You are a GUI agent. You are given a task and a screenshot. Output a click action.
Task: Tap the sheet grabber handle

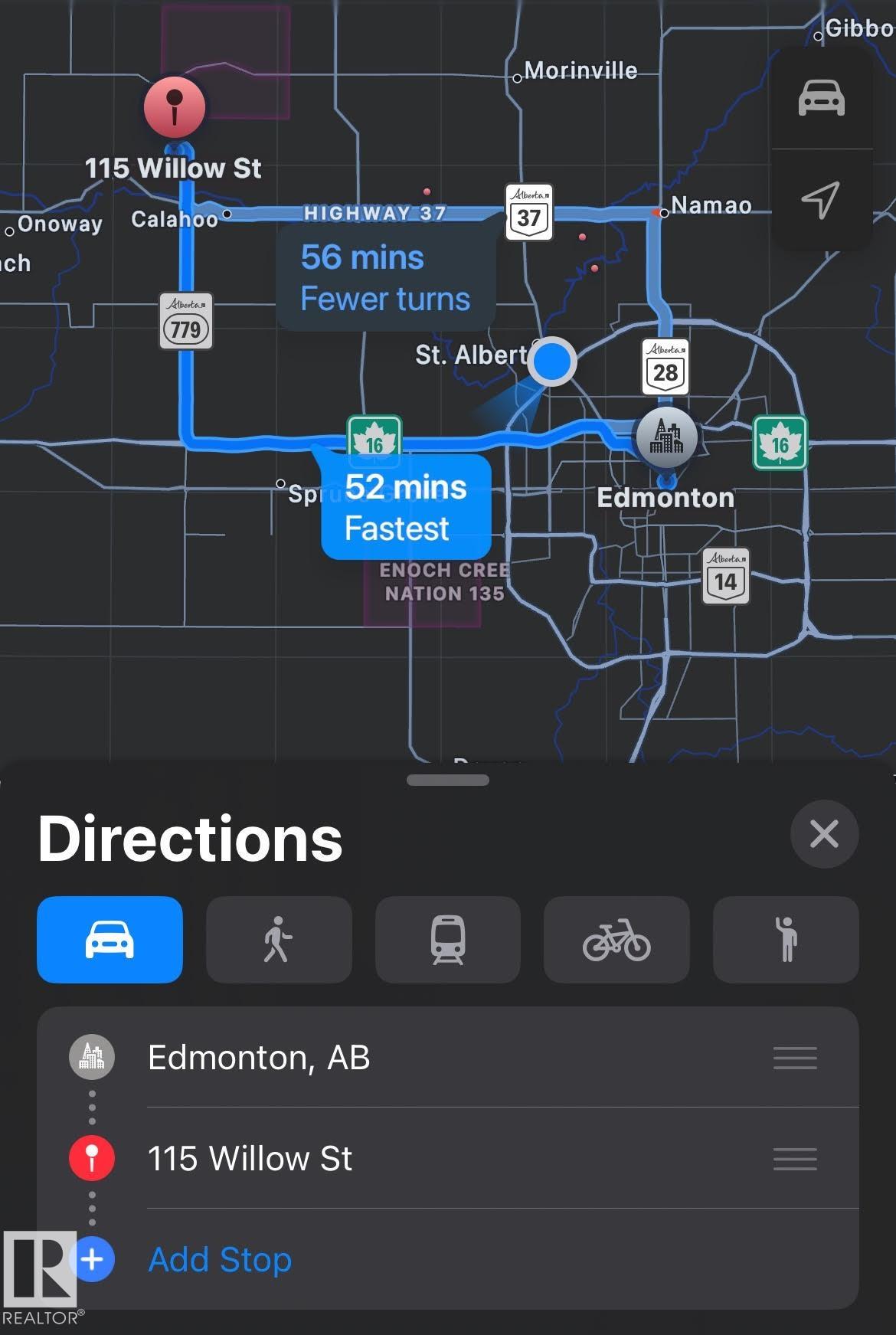[448, 780]
